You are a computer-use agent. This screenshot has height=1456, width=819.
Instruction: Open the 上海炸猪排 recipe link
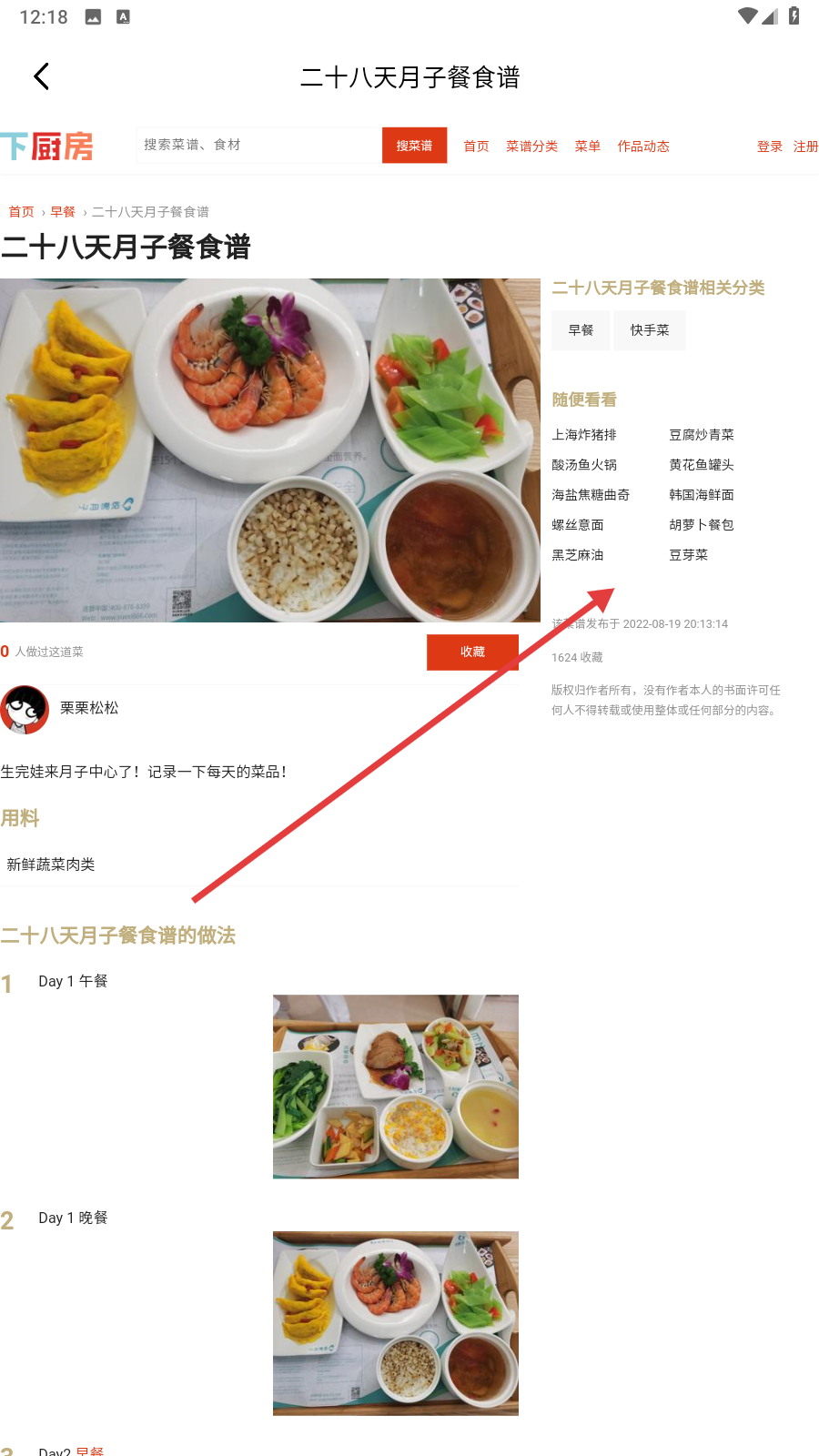tap(584, 435)
